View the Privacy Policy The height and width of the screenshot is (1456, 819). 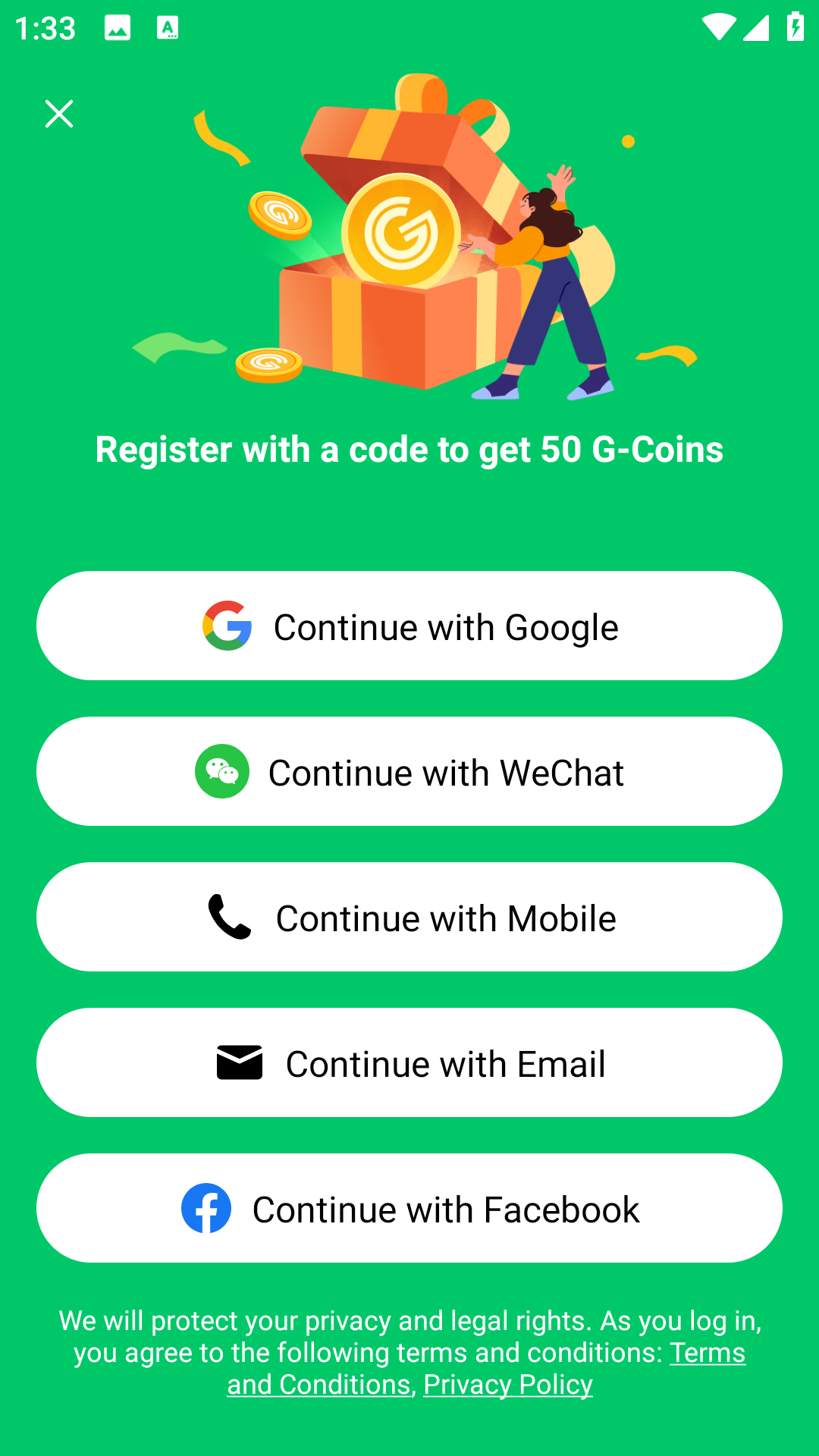tap(507, 1385)
